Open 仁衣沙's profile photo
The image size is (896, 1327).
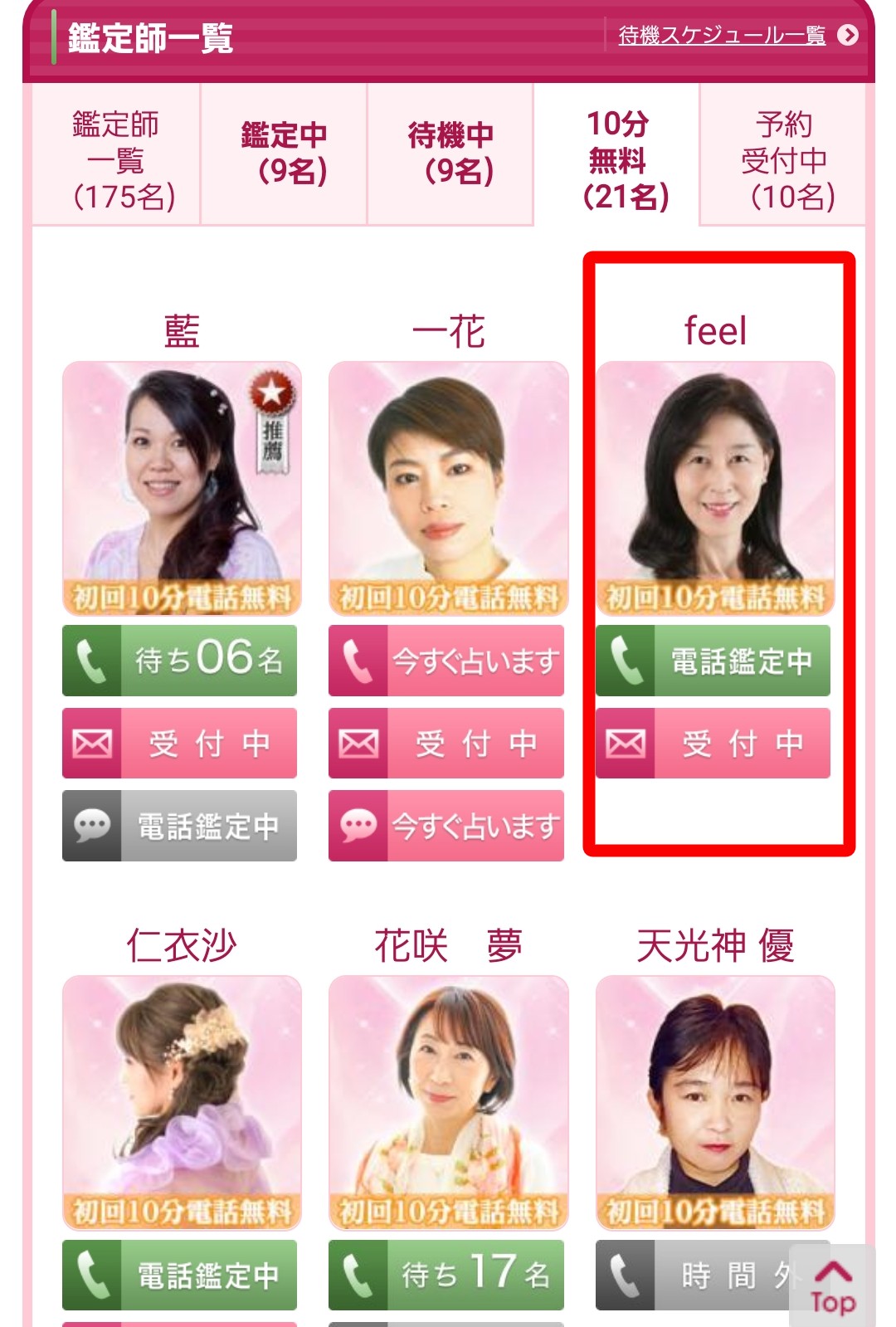click(x=182, y=1102)
